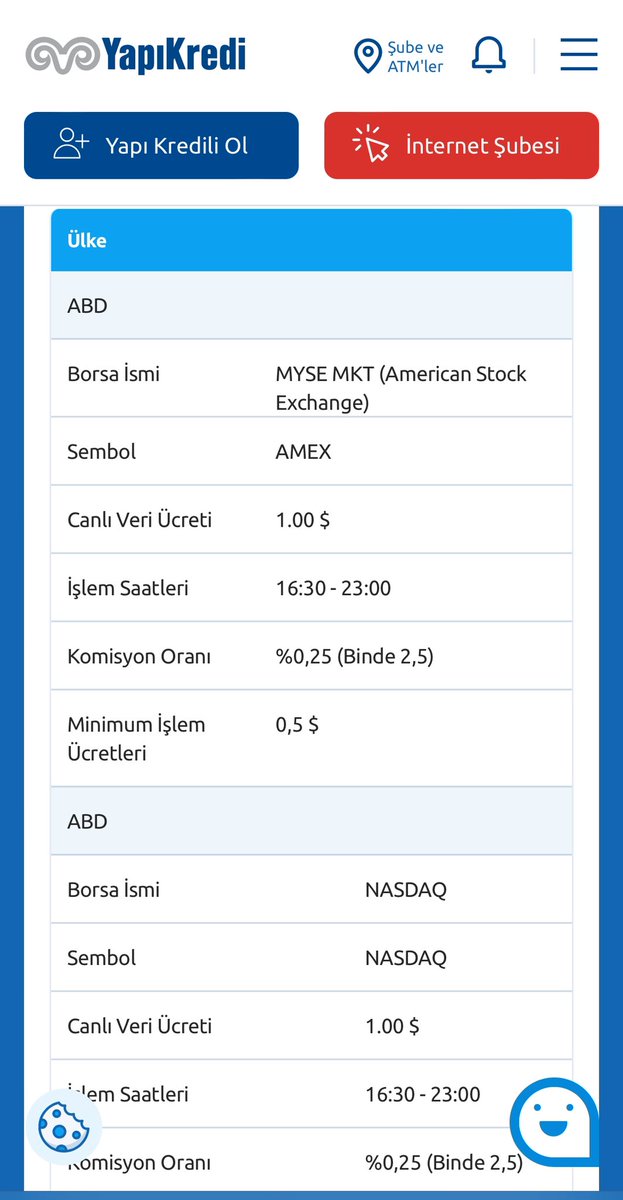Tap the Yapı Kredili Ol button
This screenshot has height=1200, width=623.
pos(161,145)
